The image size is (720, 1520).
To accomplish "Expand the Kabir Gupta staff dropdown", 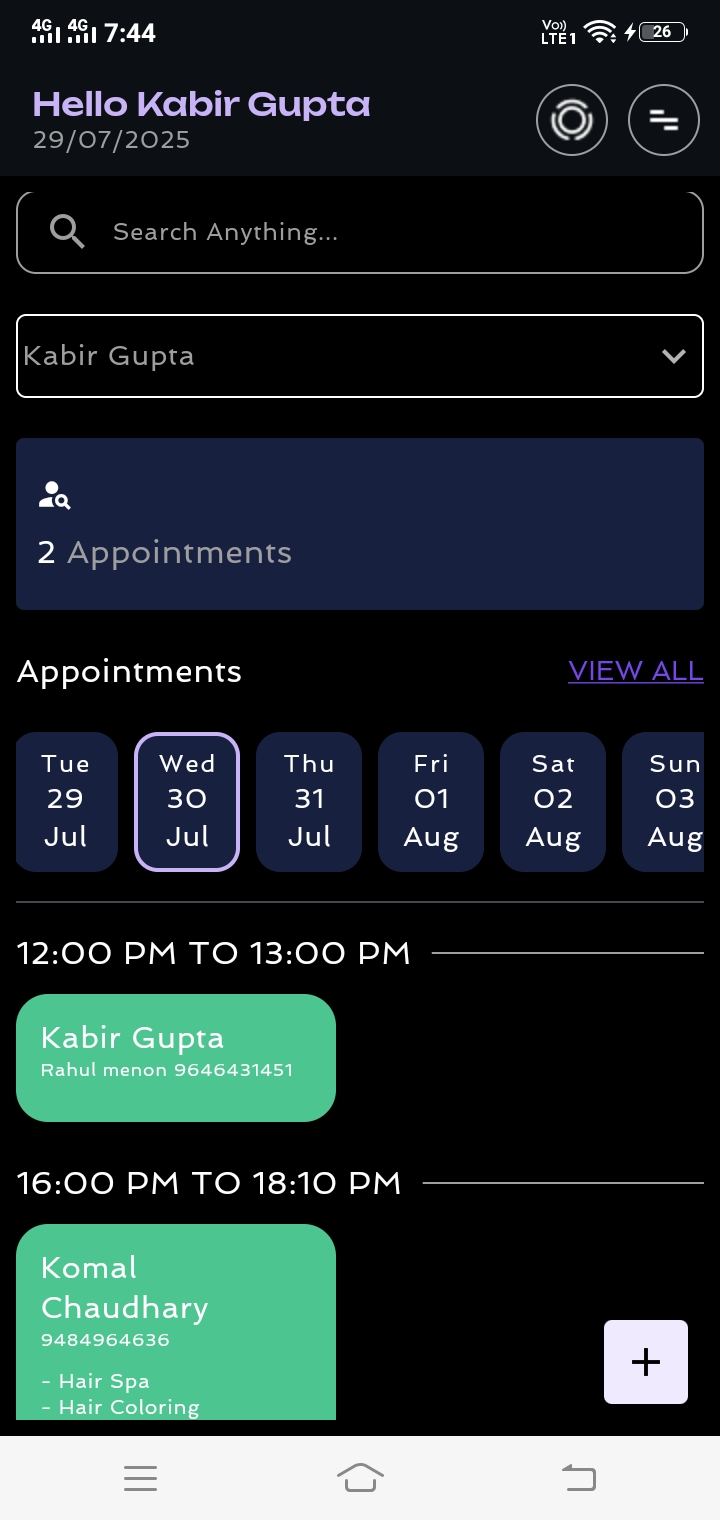I will point(360,356).
